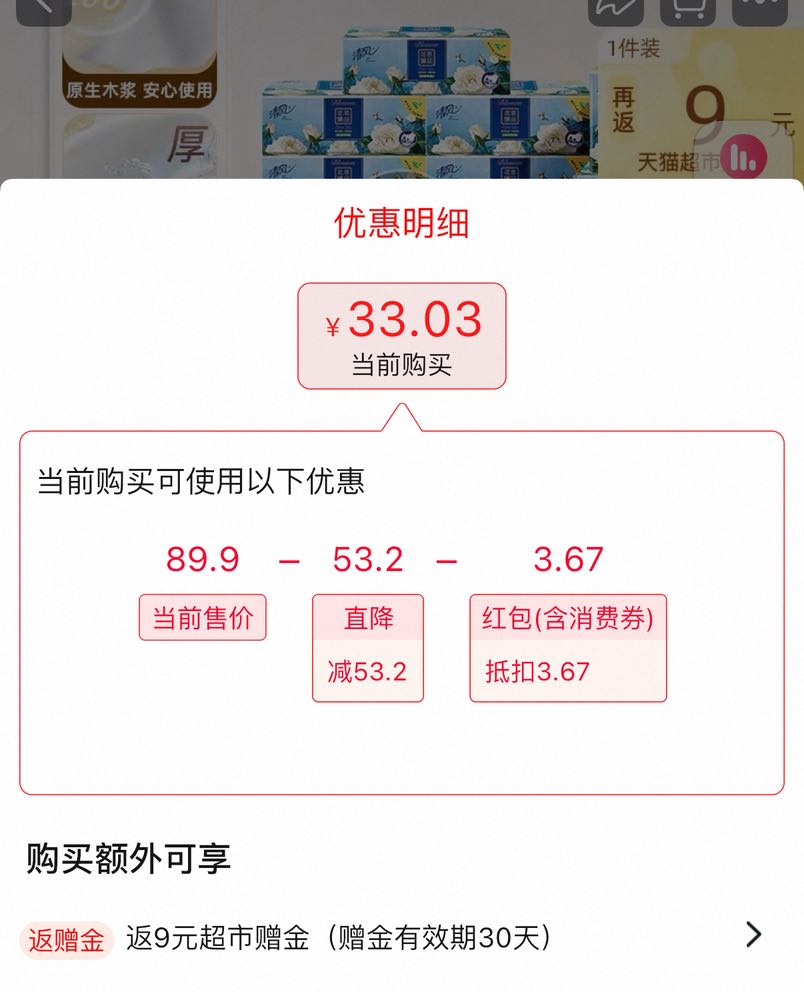The image size is (804, 992).
Task: Tap the pink floating bar-chart icon
Action: (x=742, y=156)
